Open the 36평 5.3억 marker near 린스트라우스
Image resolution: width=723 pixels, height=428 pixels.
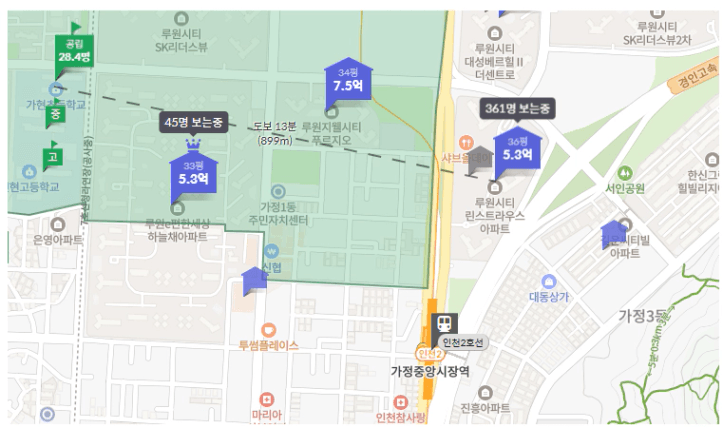click(517, 150)
